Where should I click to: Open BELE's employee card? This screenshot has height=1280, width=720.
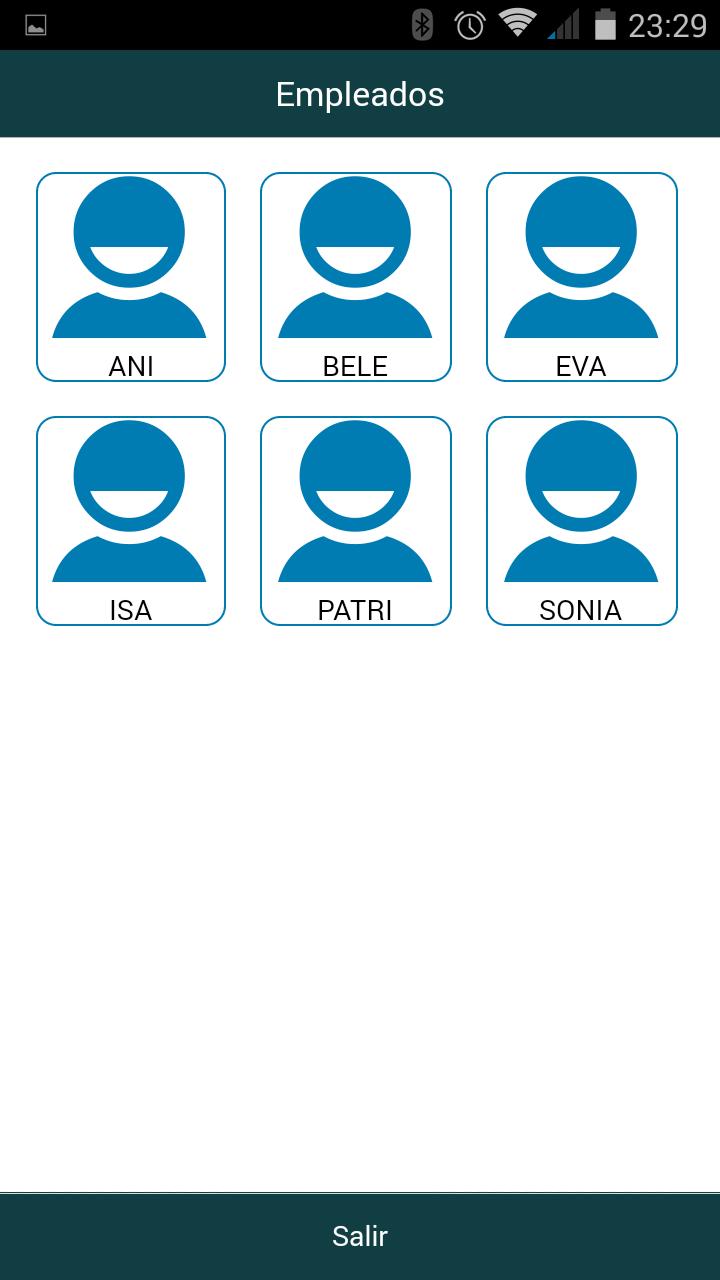click(x=356, y=277)
